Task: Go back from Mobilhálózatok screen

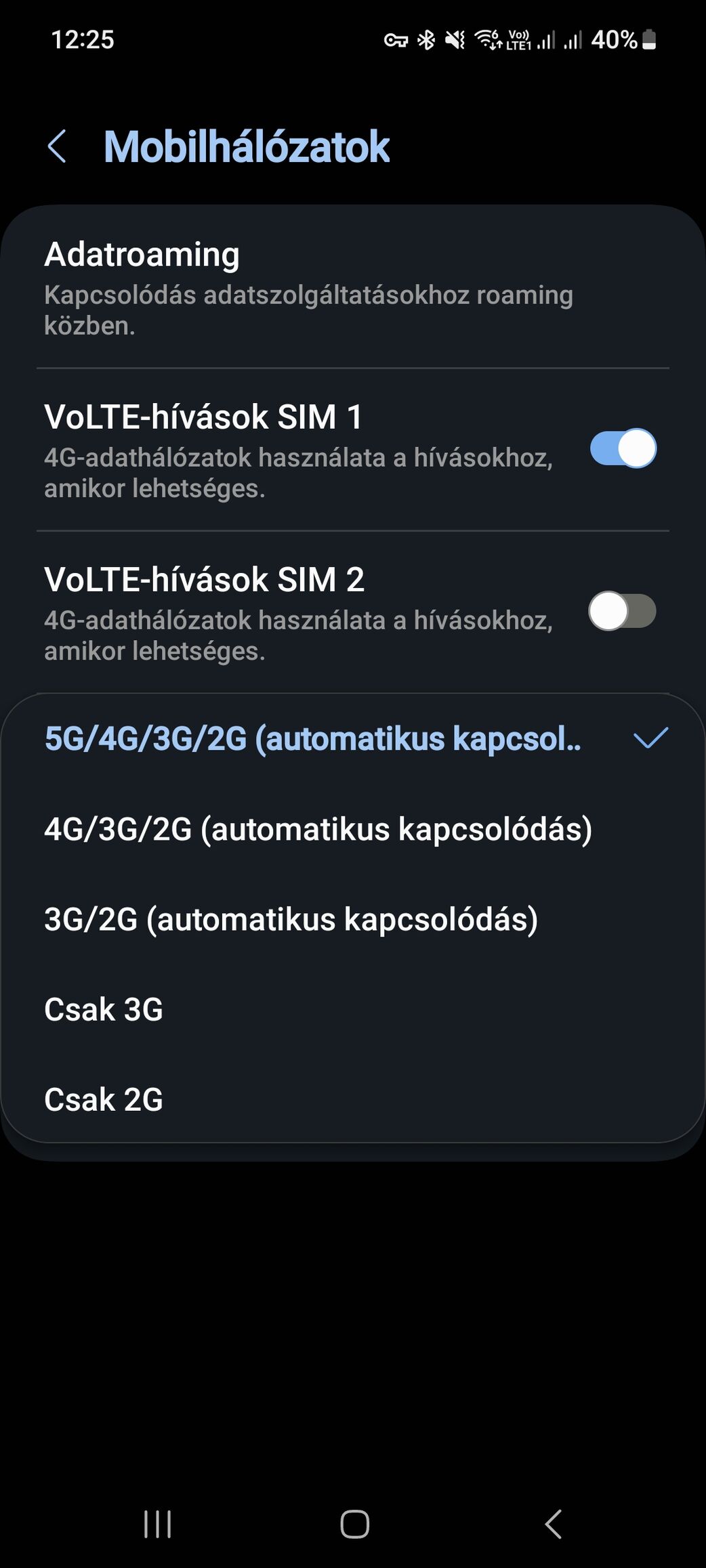Action: coord(57,146)
